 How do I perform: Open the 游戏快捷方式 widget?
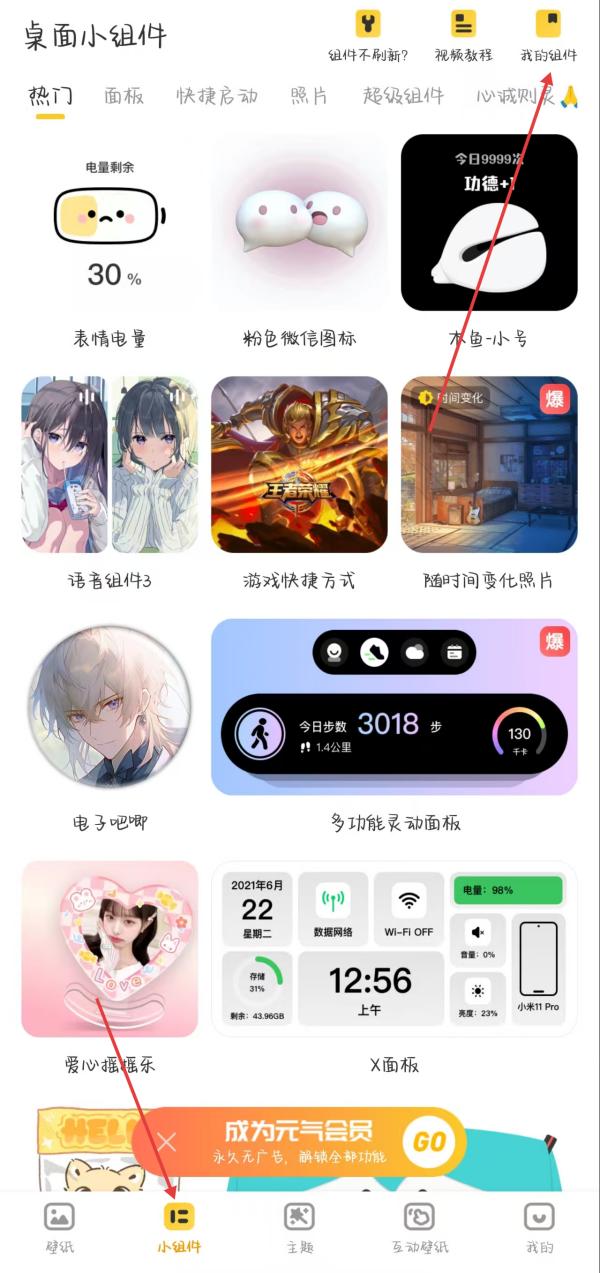(299, 465)
